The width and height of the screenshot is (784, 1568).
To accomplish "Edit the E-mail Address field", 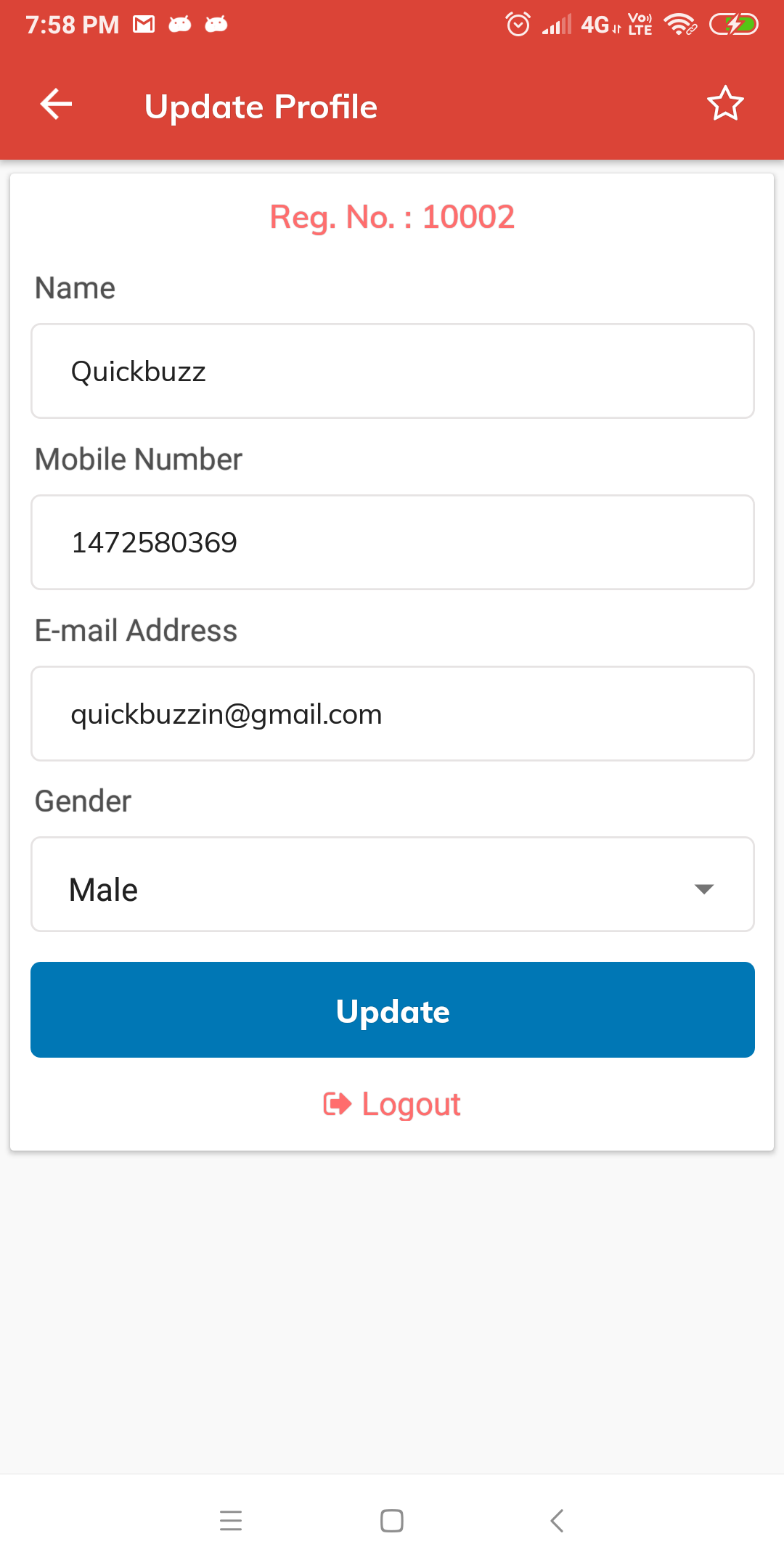I will coord(393,714).
